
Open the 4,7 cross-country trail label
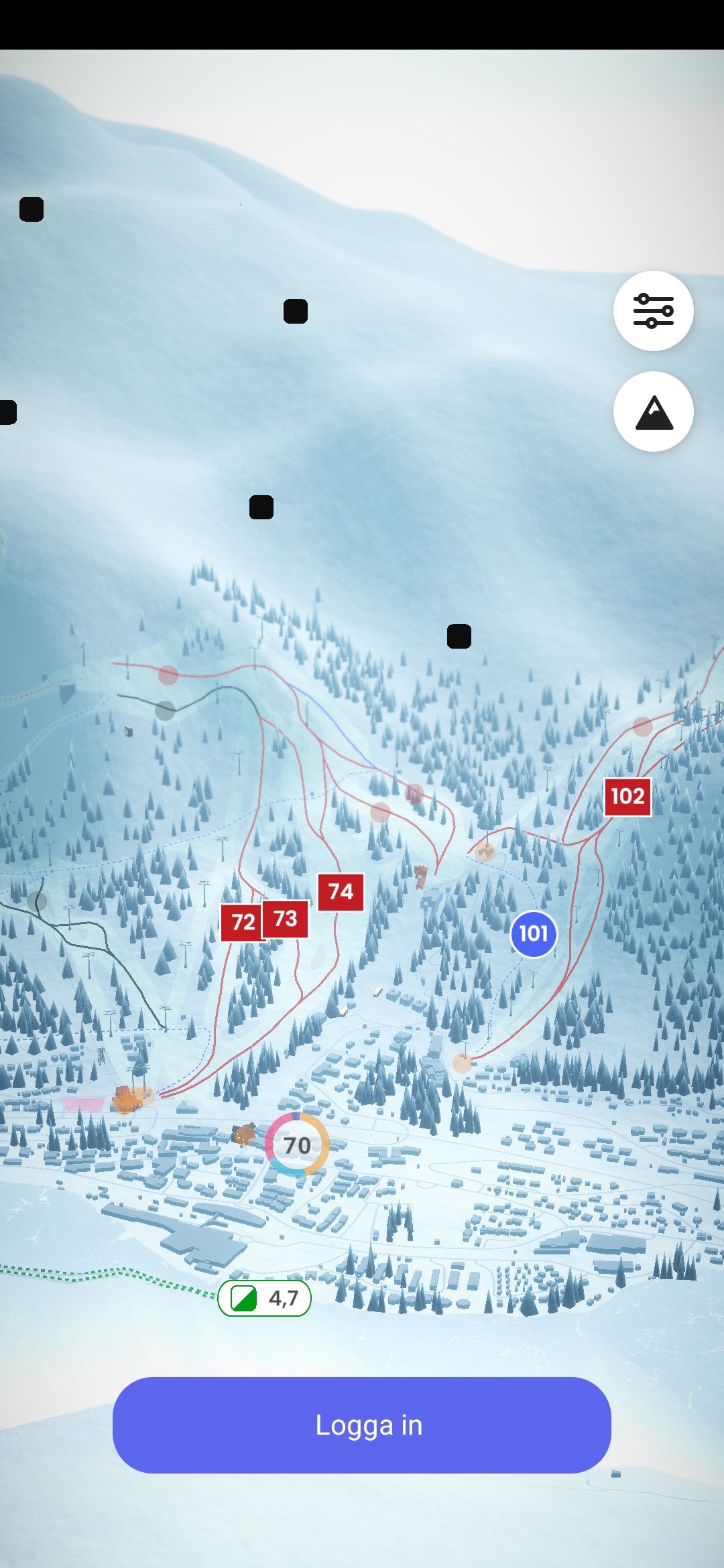coord(265,1299)
